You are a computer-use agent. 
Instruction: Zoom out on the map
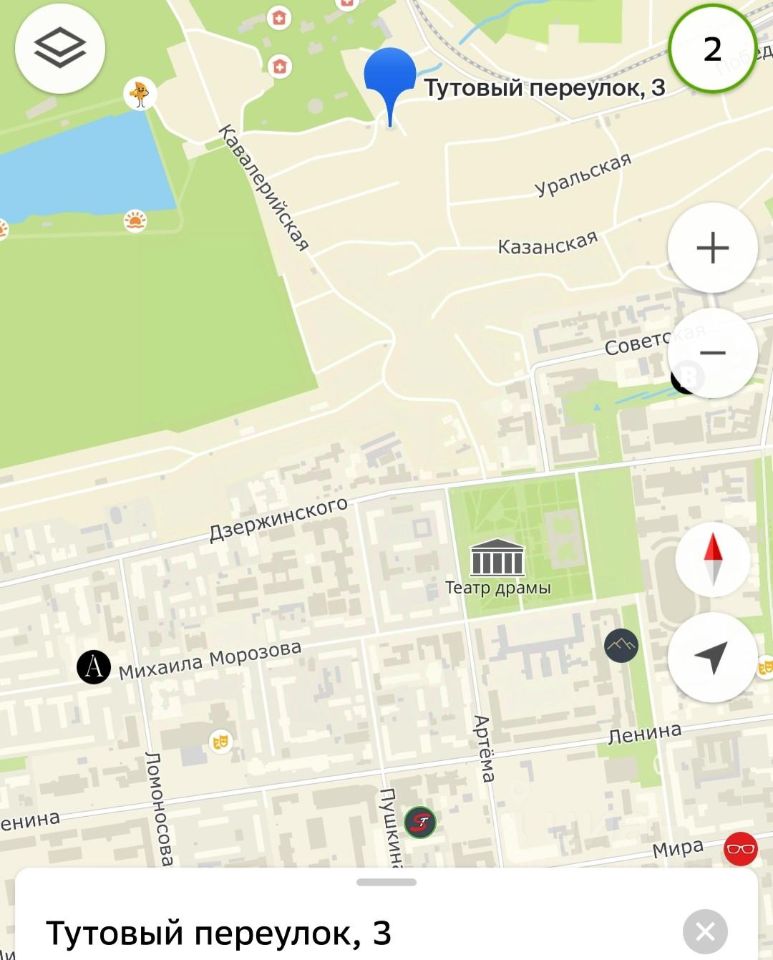[712, 353]
